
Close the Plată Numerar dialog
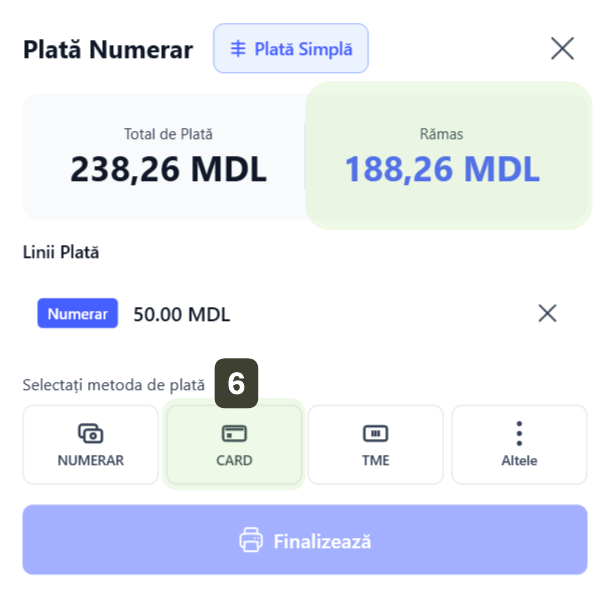click(562, 48)
